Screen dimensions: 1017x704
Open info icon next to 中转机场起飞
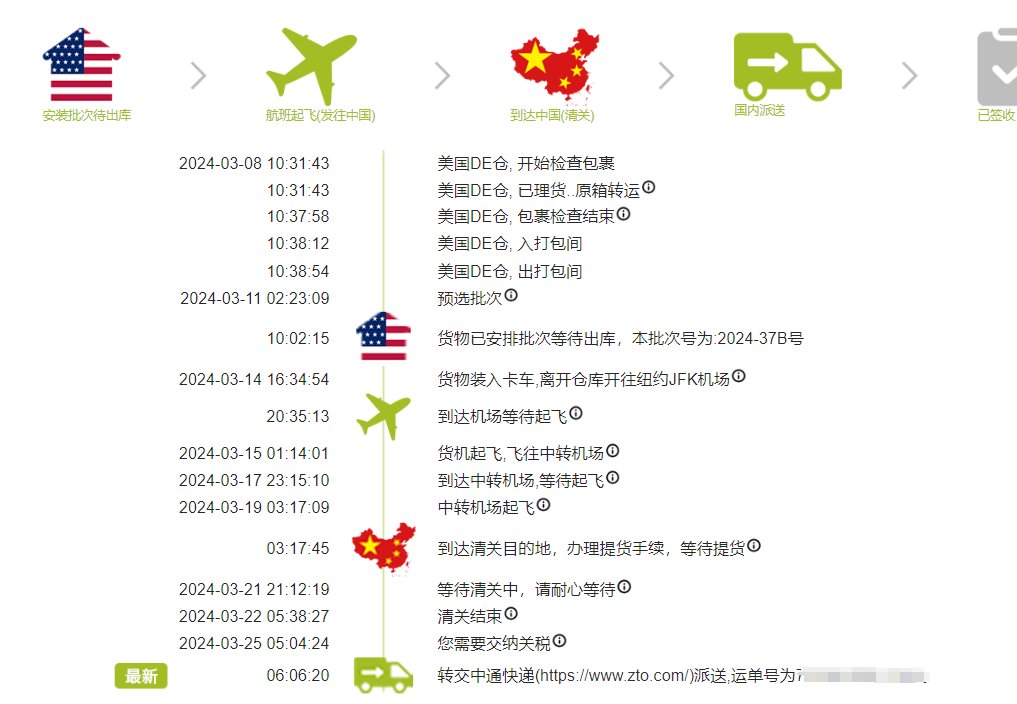[x=544, y=505]
